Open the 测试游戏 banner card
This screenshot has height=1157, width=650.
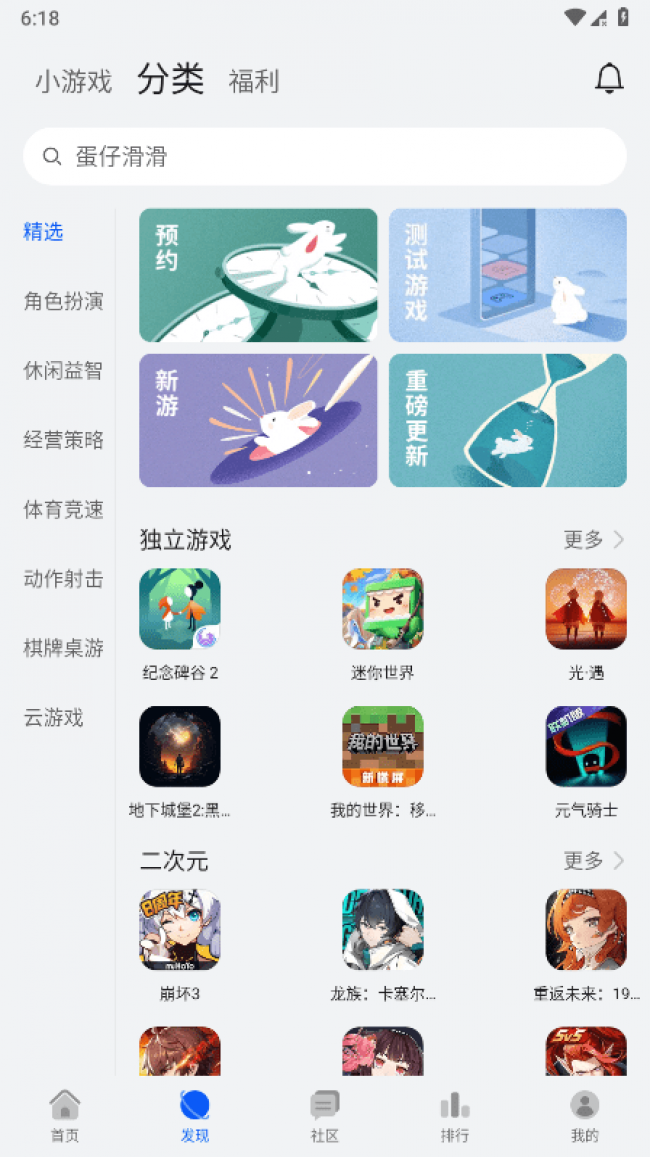click(x=508, y=275)
